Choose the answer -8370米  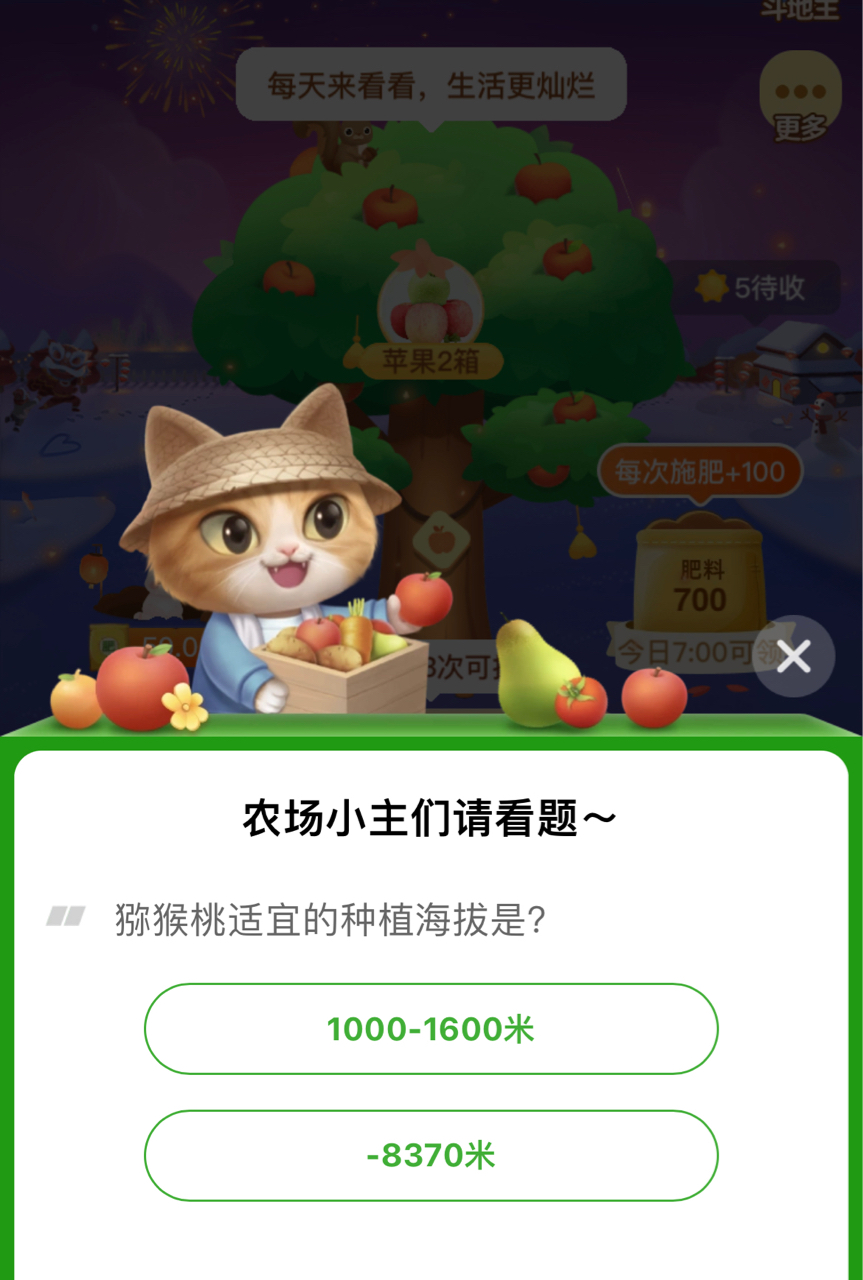(431, 1156)
